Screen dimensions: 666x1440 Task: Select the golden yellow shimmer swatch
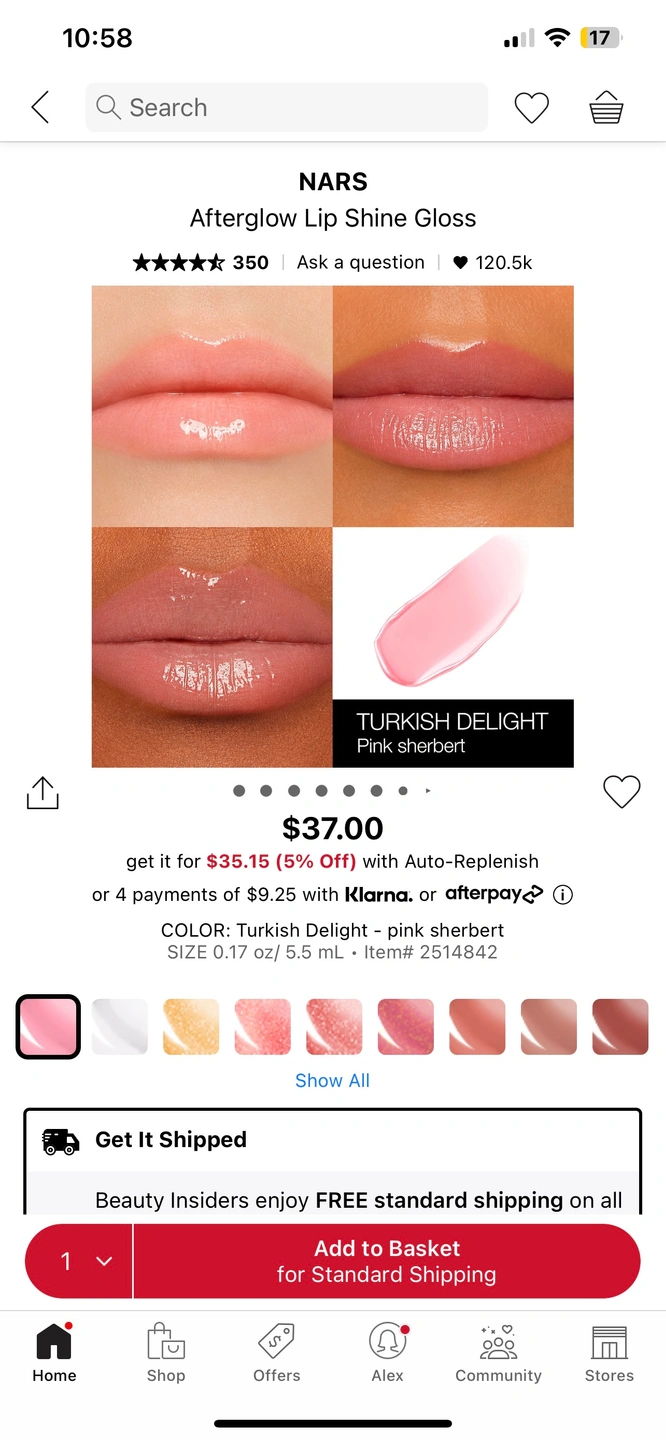(191, 1026)
